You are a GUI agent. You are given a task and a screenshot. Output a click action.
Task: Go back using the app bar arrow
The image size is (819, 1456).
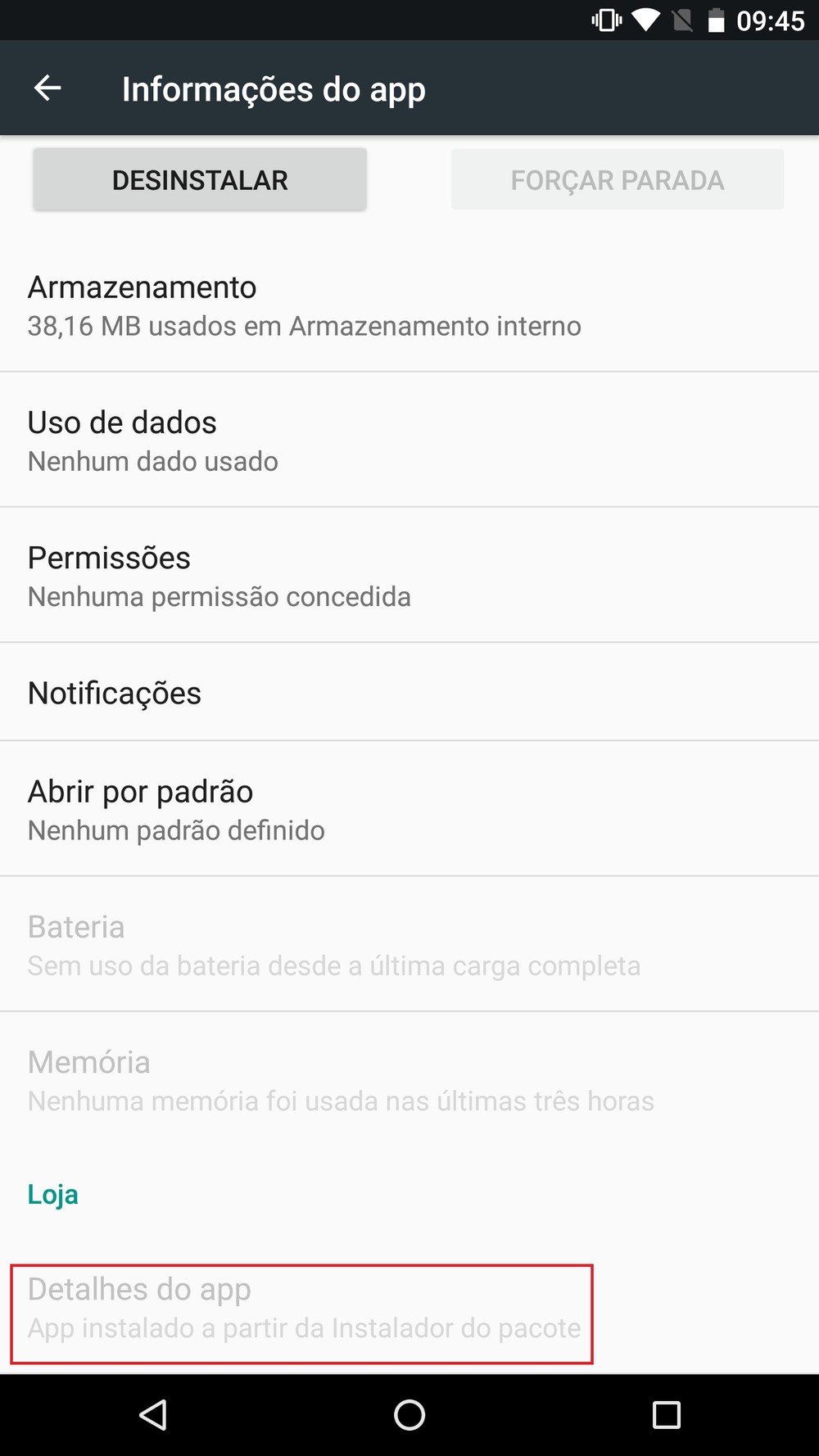(48, 88)
